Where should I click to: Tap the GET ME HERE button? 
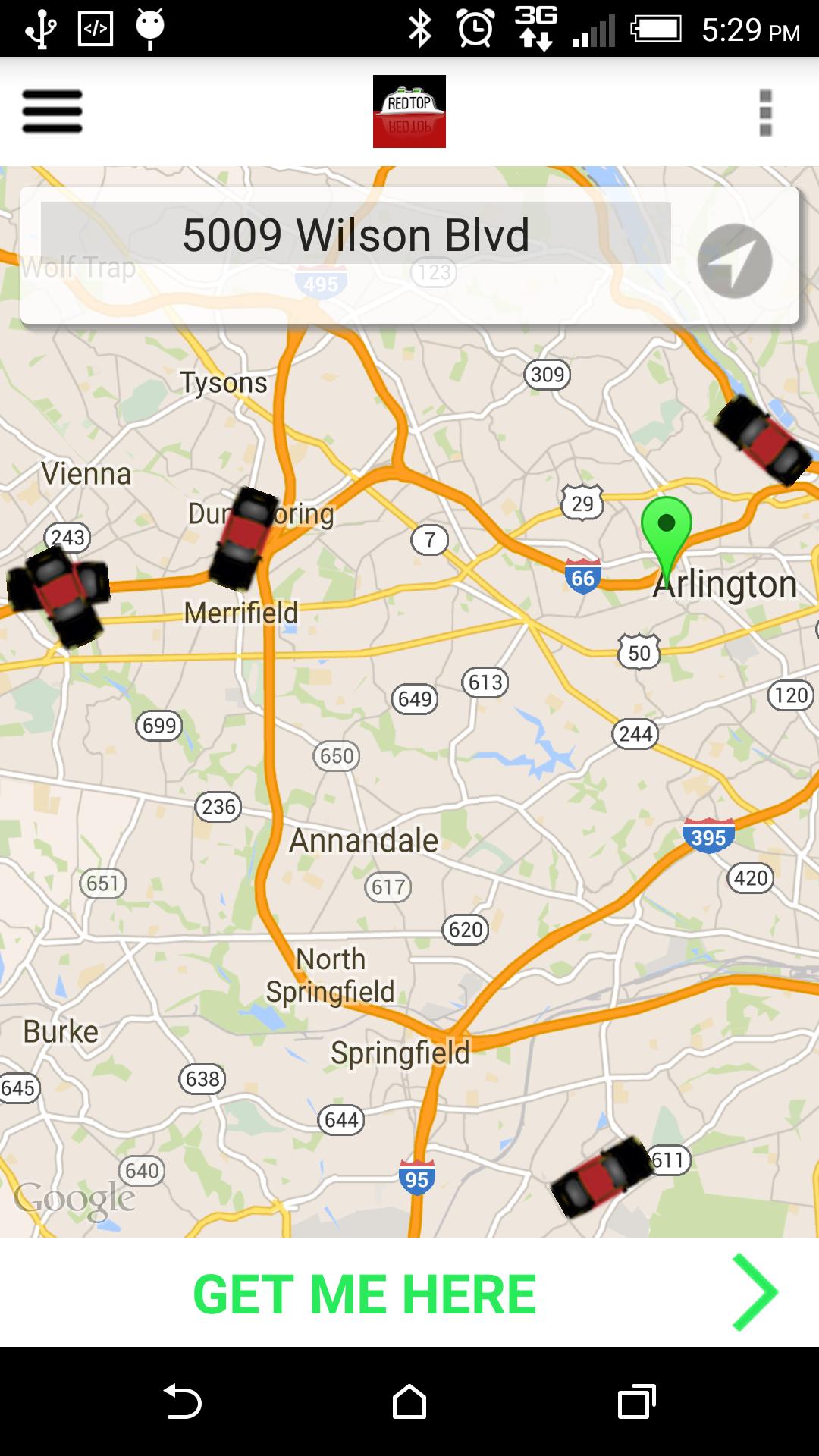tap(409, 1294)
